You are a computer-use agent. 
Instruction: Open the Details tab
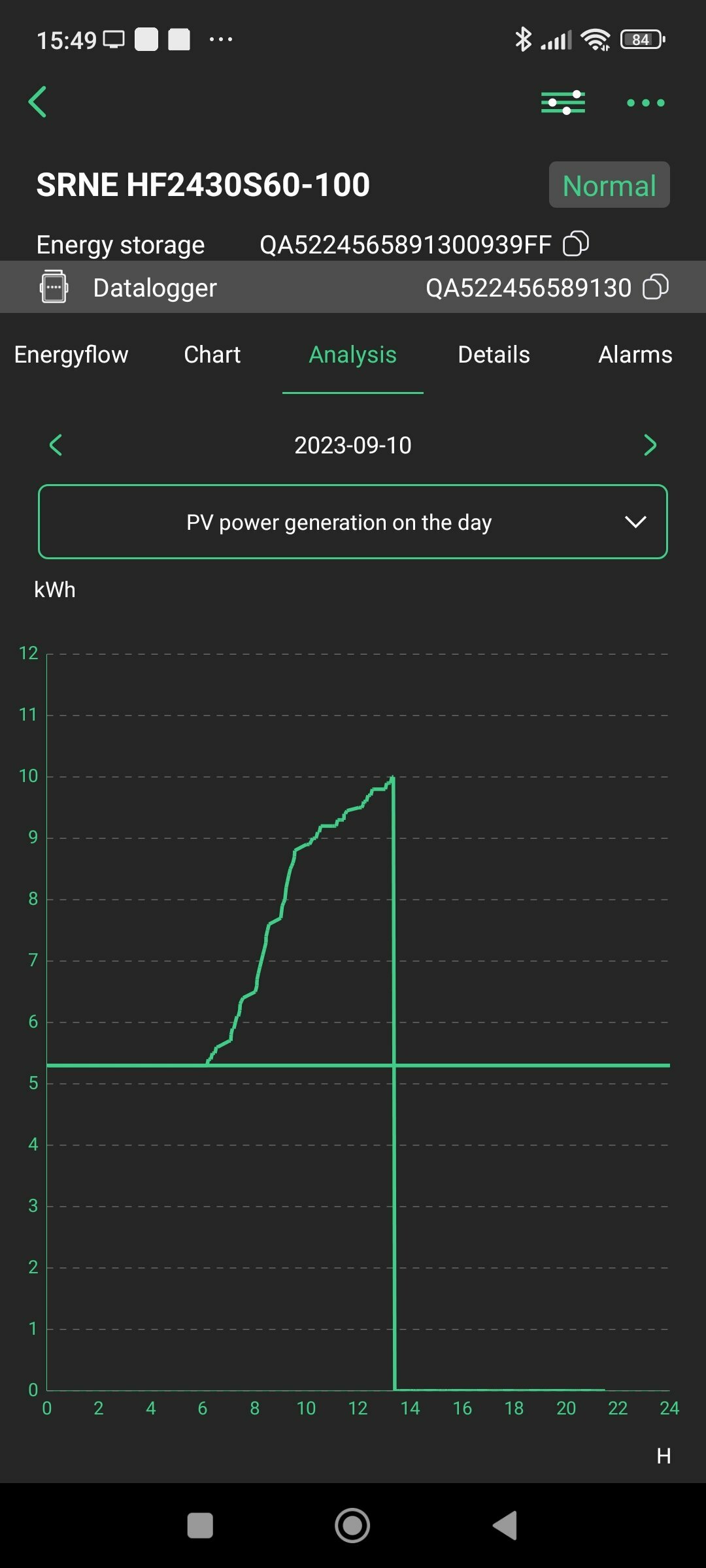pos(494,355)
